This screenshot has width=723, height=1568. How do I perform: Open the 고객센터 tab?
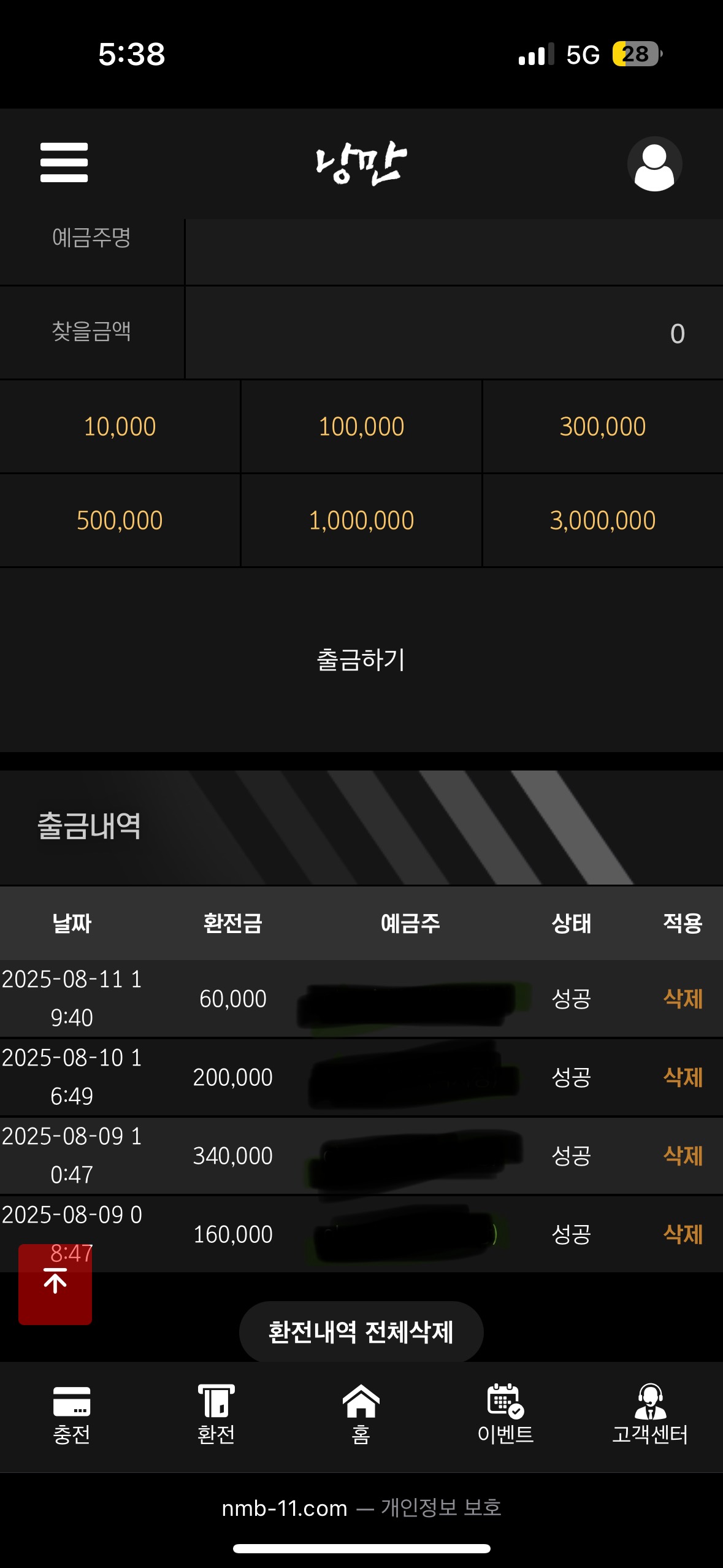click(650, 1415)
